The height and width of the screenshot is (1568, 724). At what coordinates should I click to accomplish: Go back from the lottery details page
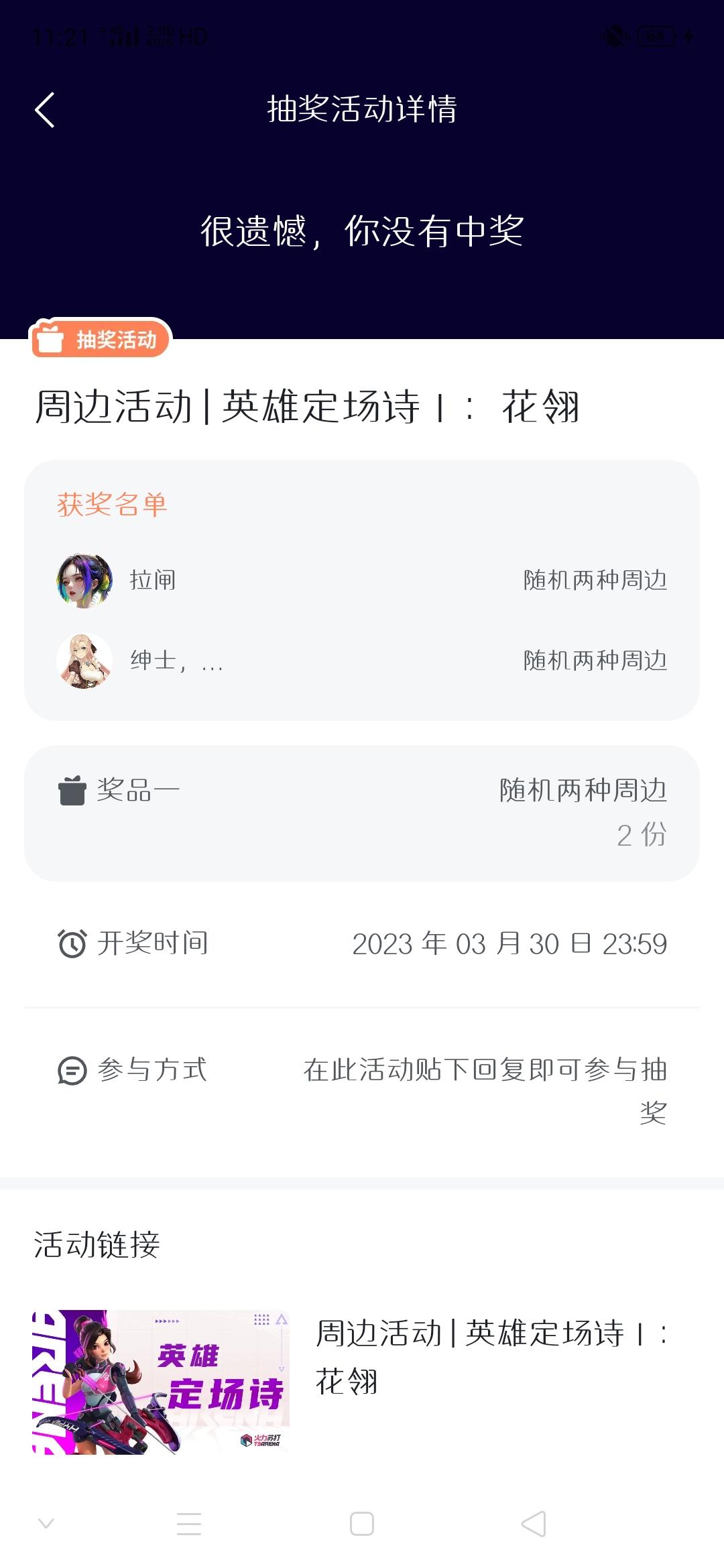coord(45,110)
